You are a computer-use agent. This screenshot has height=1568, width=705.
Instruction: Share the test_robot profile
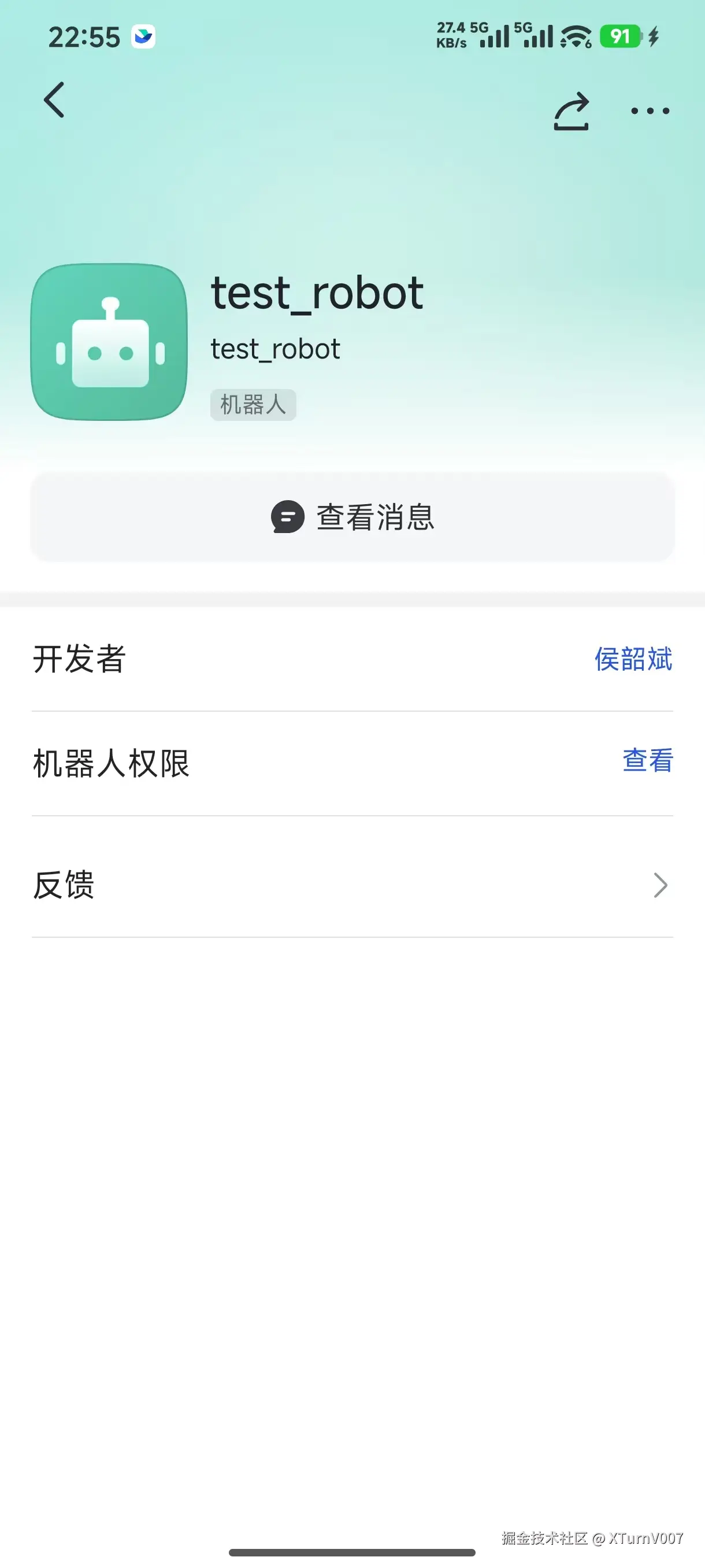coord(571,111)
